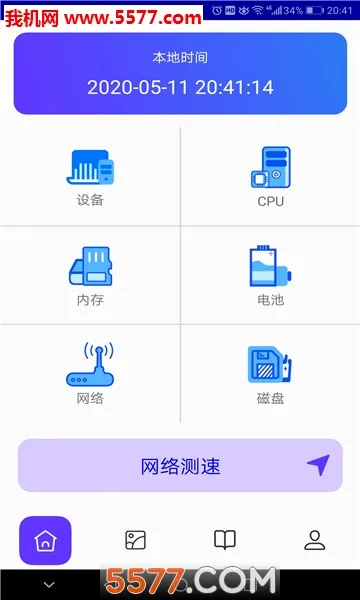Switch to the home tab
The width and height of the screenshot is (360, 600).
(x=45, y=540)
